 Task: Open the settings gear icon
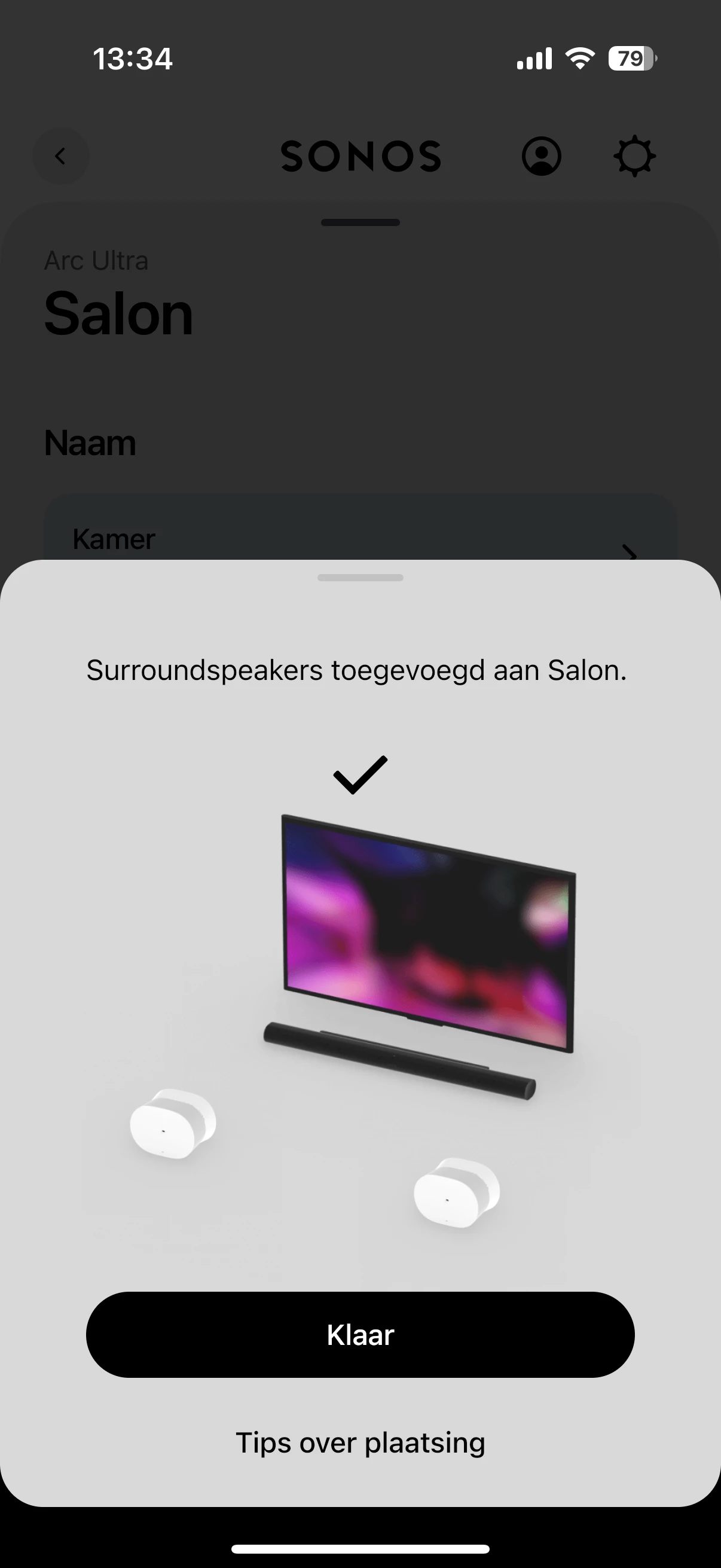(x=634, y=157)
